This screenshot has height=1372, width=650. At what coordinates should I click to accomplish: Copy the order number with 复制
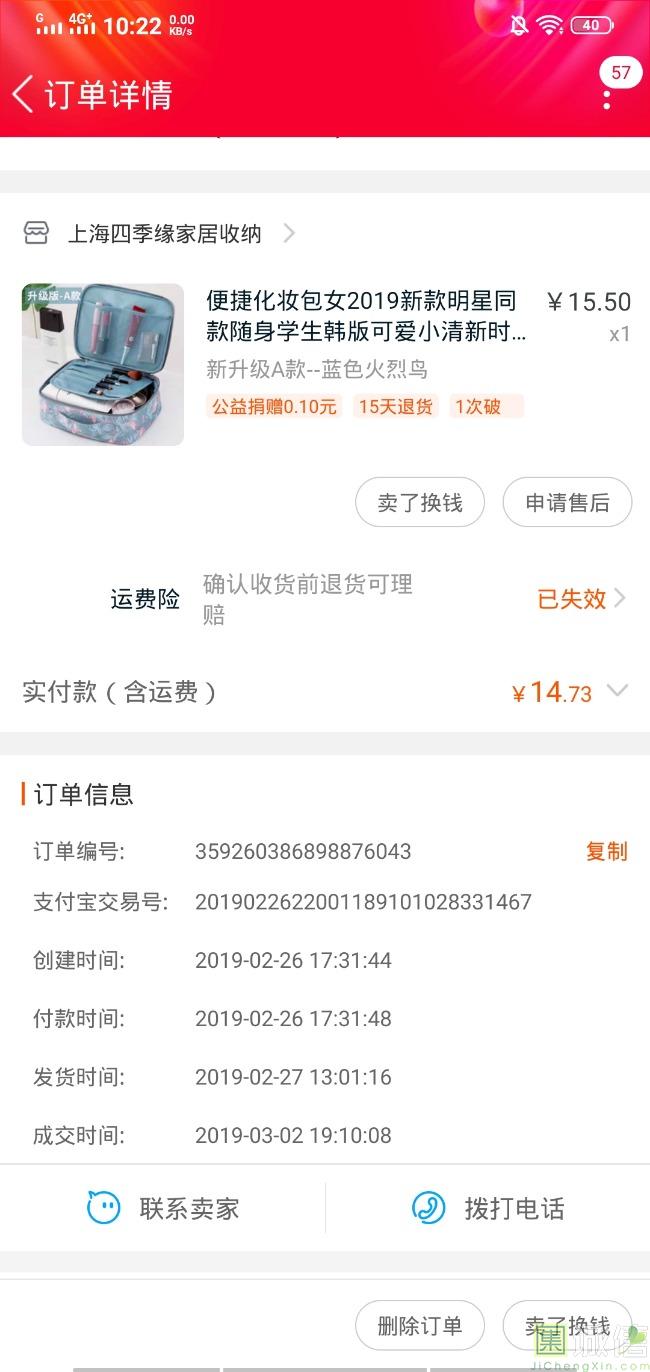[x=606, y=851]
